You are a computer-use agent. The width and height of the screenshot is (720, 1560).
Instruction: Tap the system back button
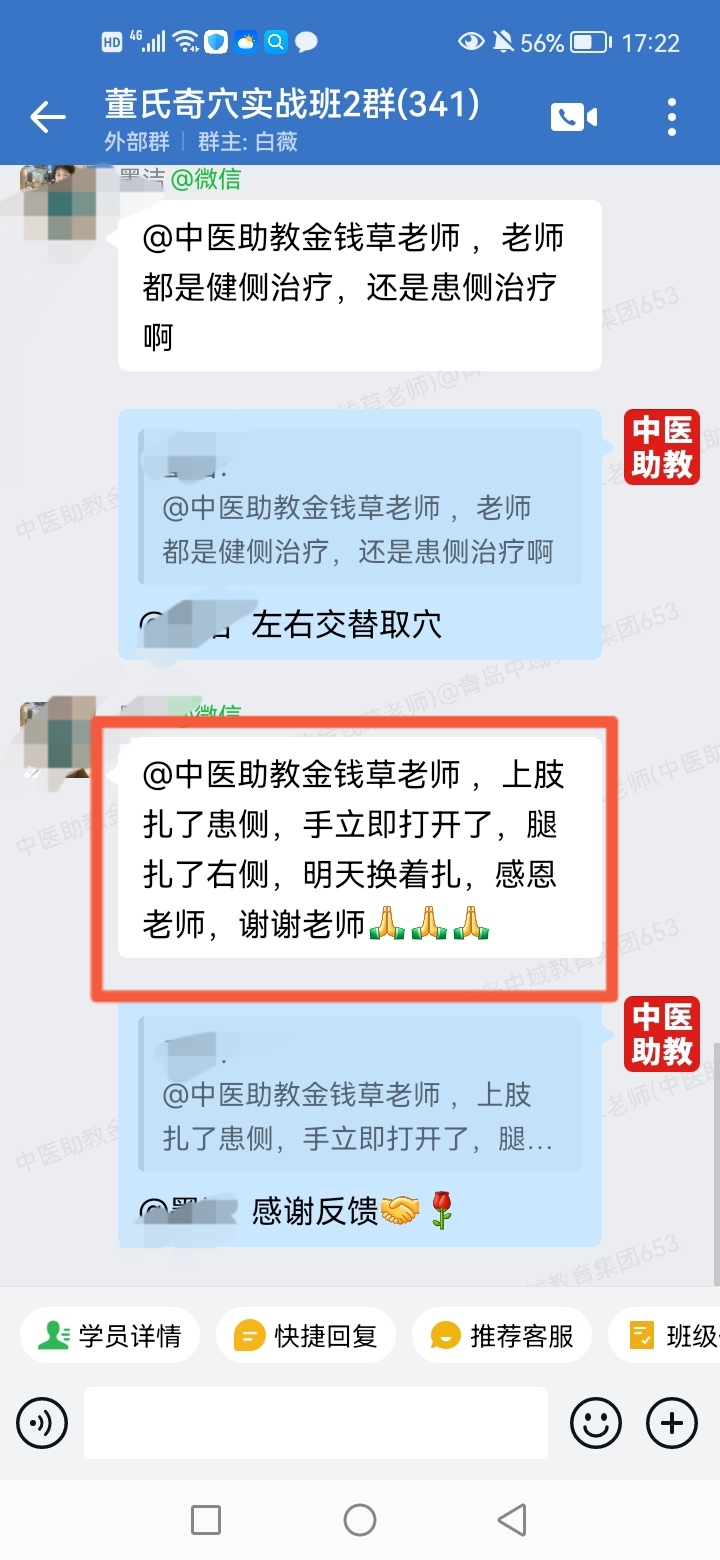[512, 1520]
